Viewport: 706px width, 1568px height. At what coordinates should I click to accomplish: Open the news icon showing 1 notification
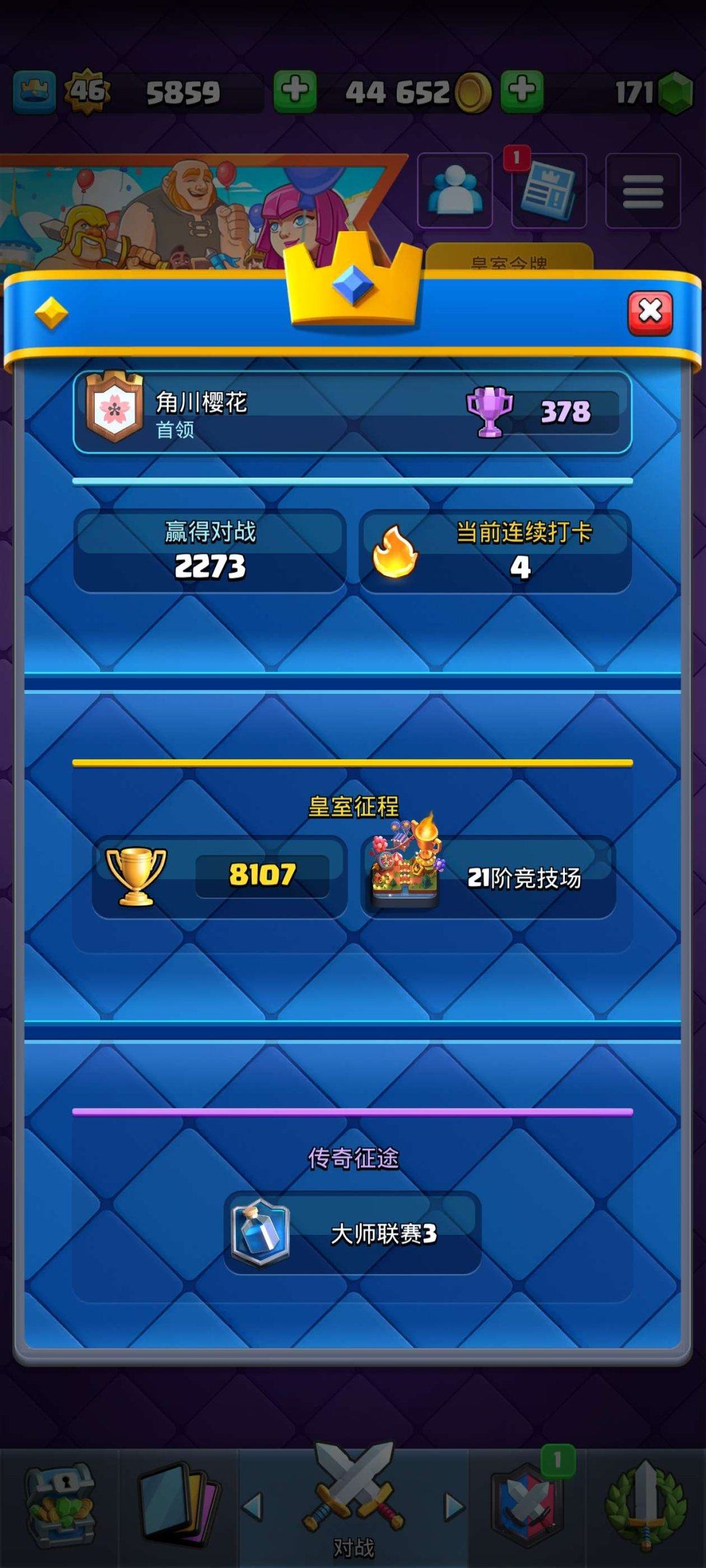(x=548, y=190)
